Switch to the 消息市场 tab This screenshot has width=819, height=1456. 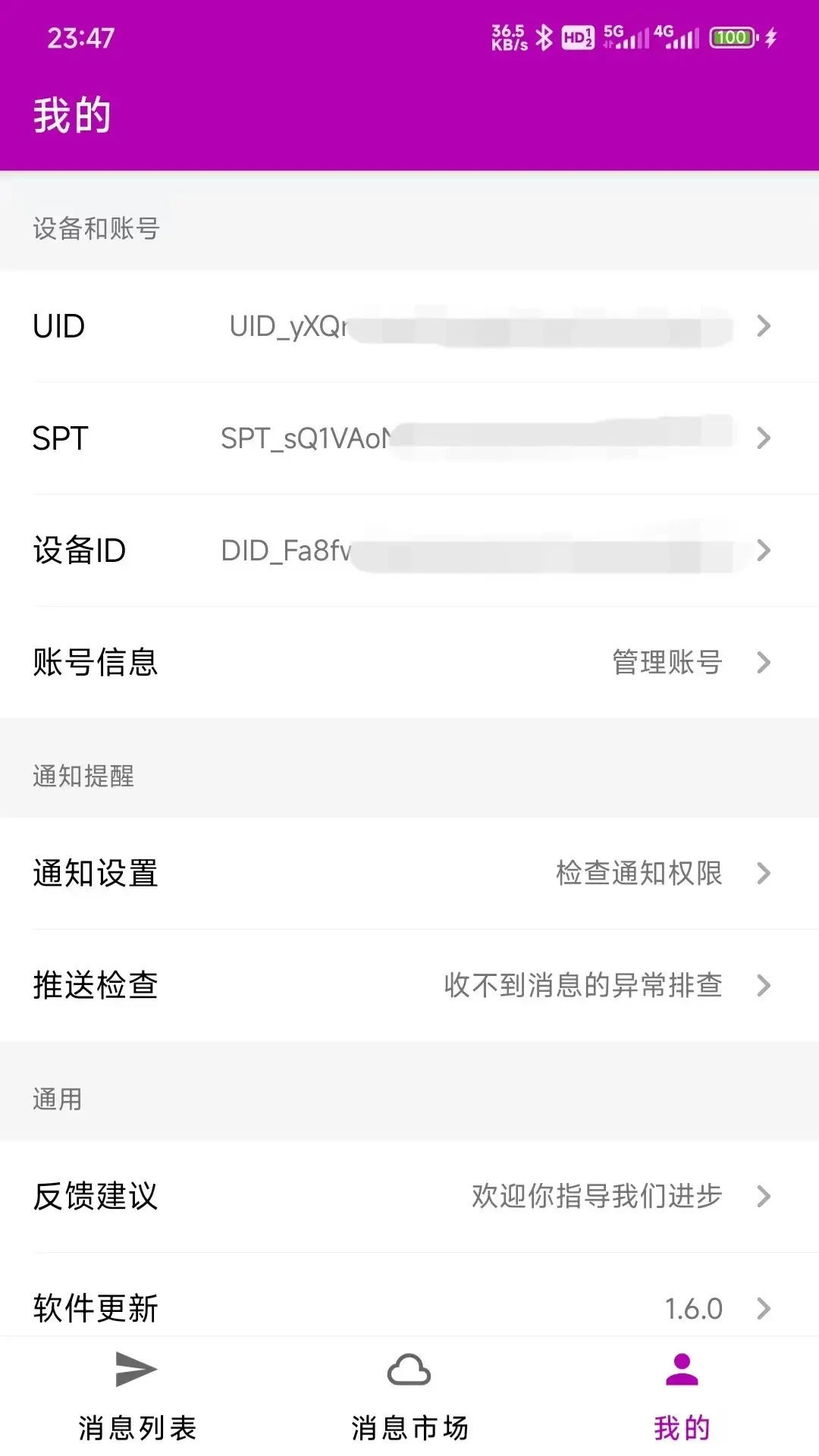click(x=409, y=1397)
